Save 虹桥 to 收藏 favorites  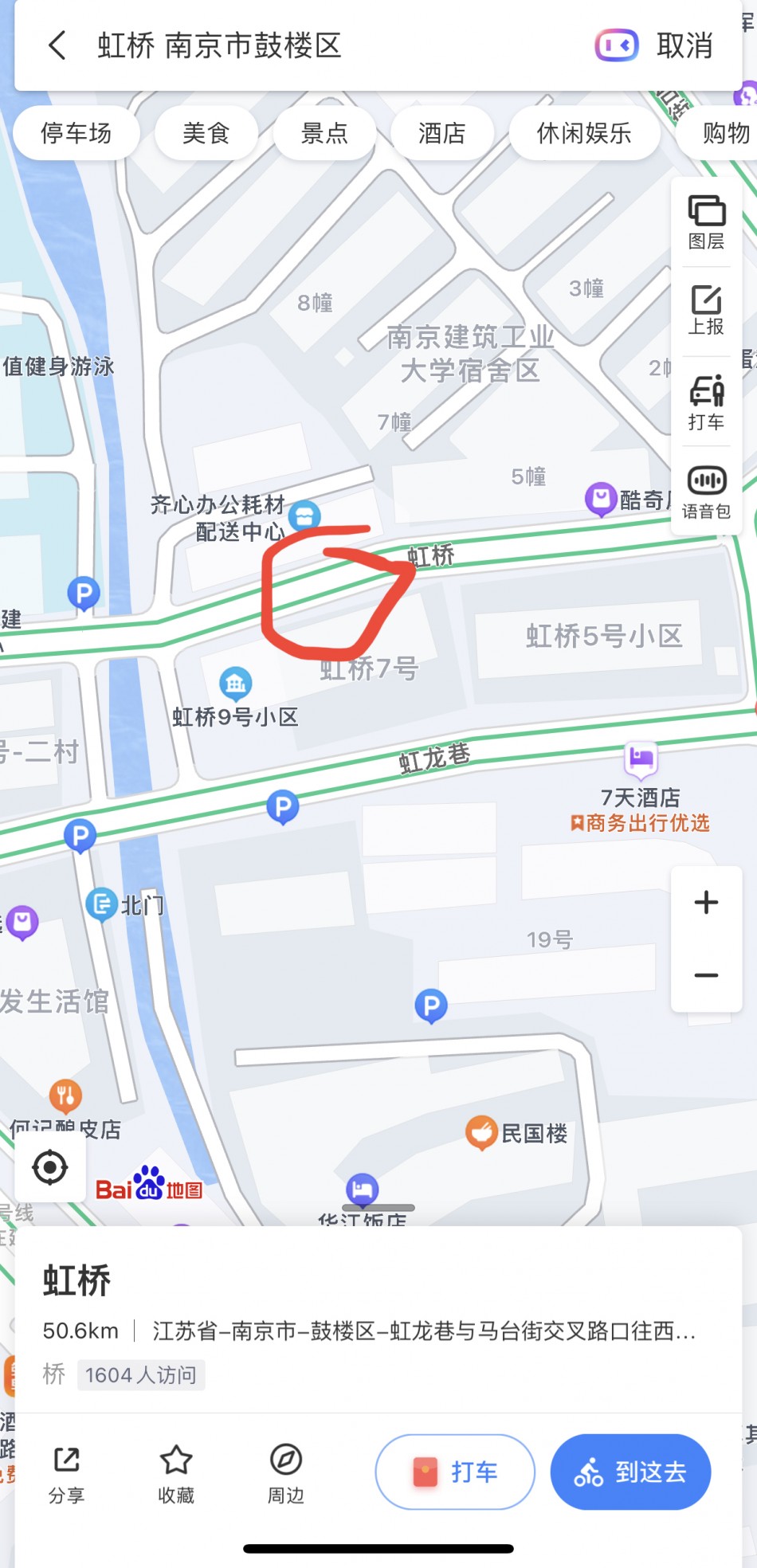coord(176,1474)
